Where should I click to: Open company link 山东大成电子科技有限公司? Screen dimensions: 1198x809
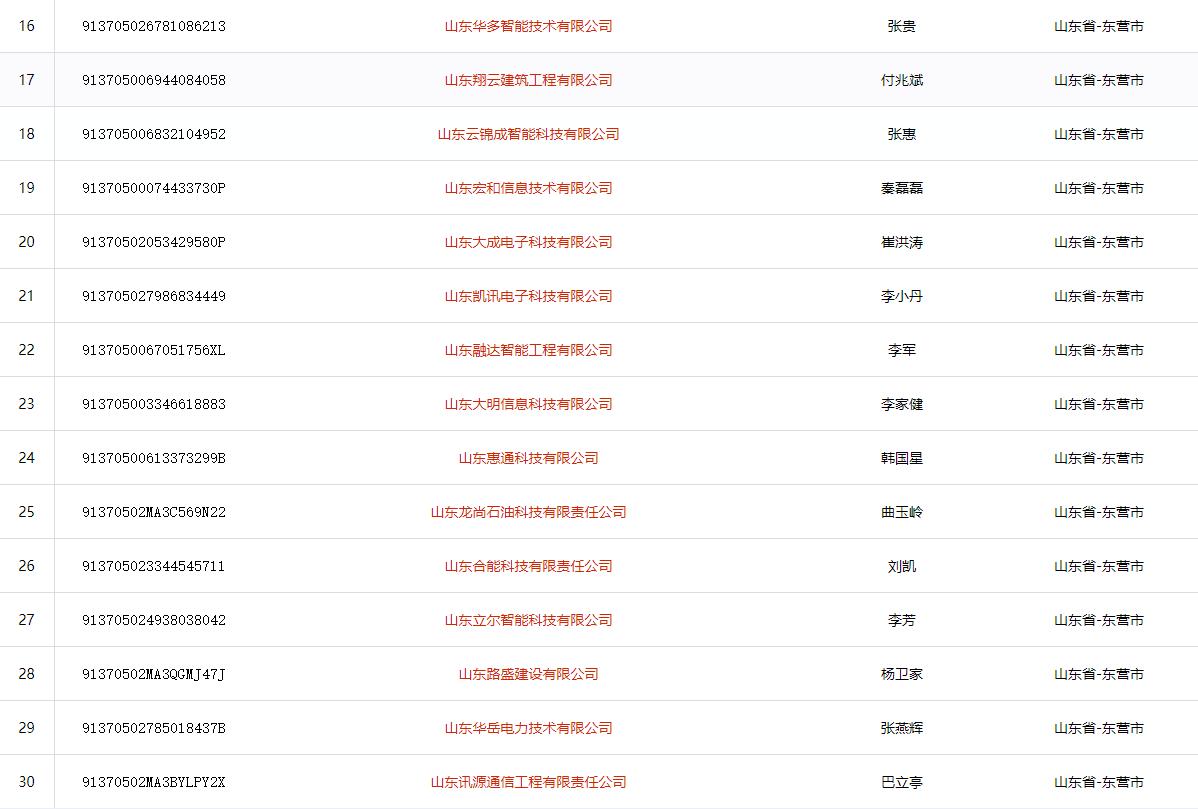[x=528, y=242]
